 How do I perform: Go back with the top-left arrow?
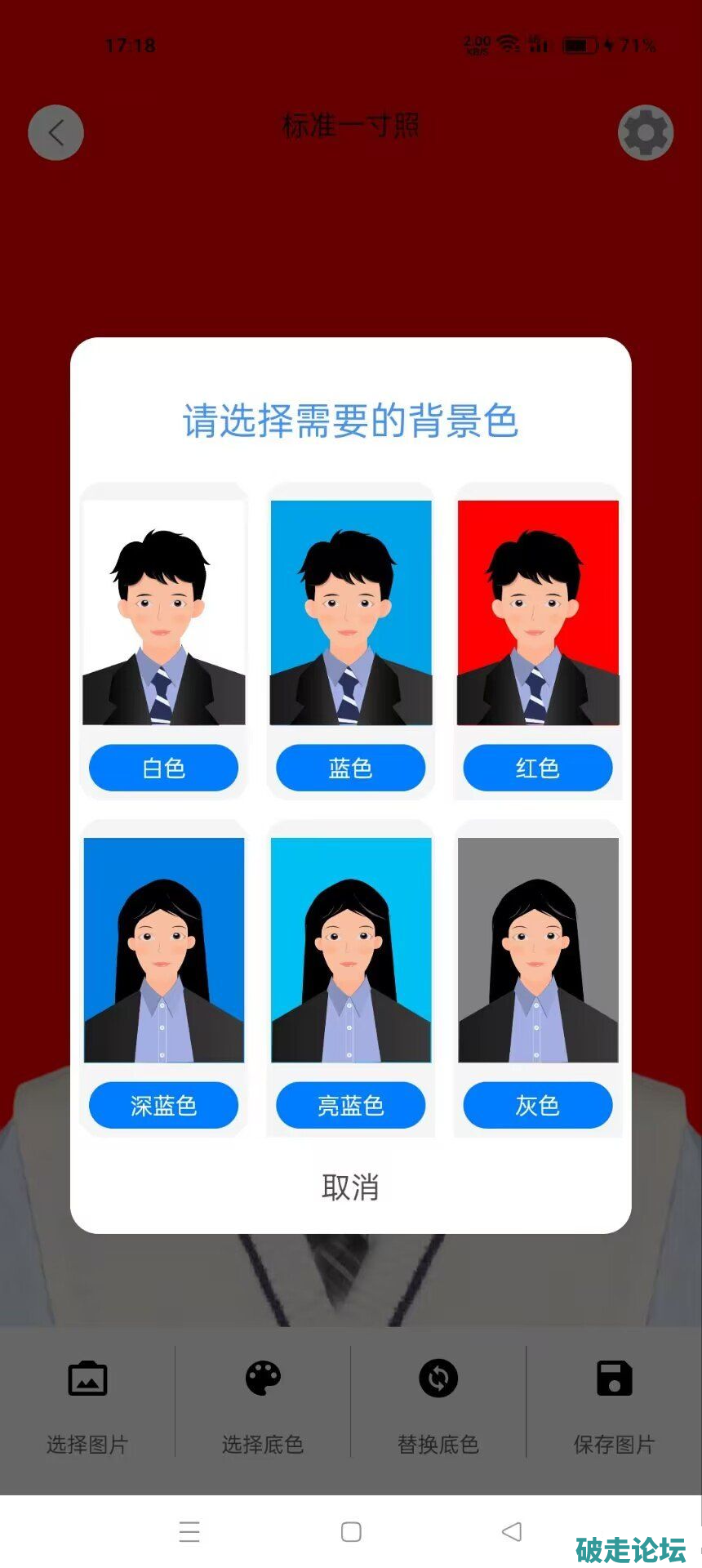(x=56, y=132)
